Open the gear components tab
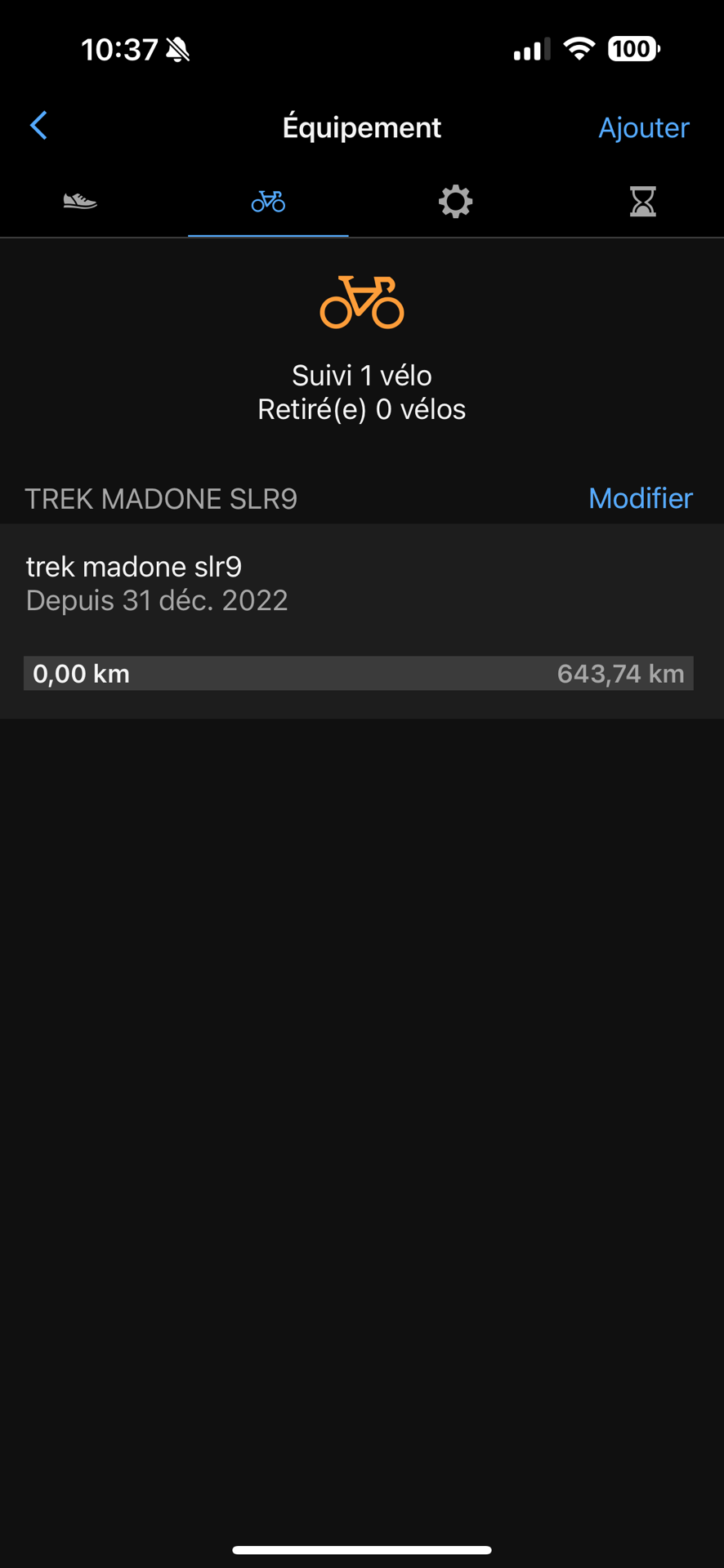 [x=455, y=201]
